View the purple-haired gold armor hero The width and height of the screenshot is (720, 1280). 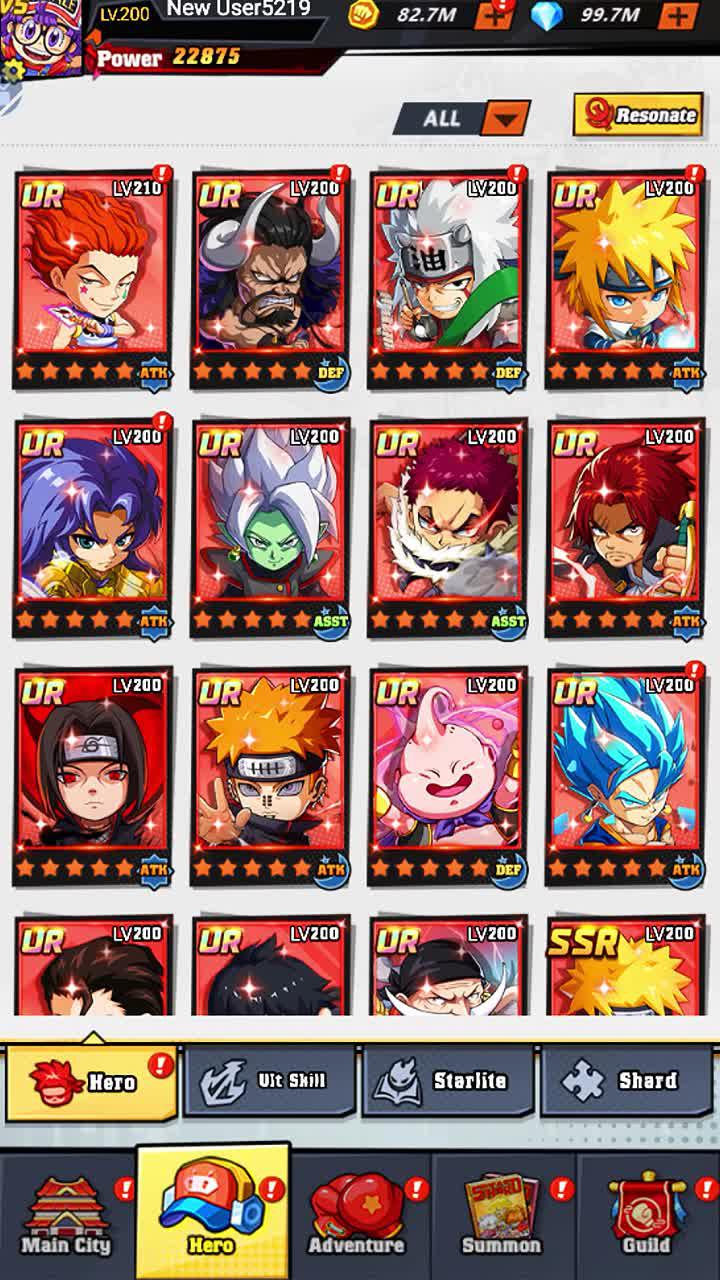click(94, 527)
